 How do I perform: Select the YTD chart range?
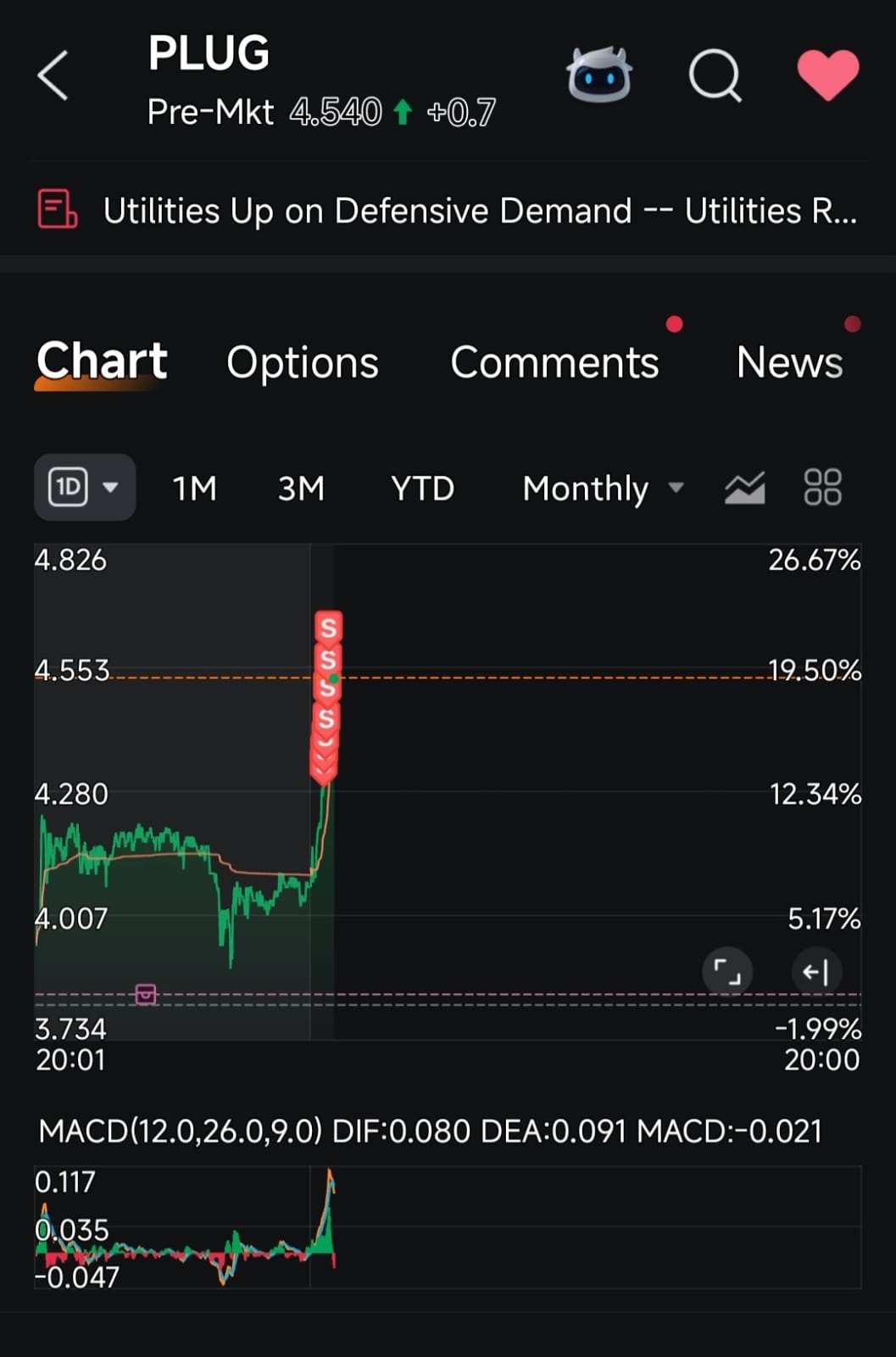tap(422, 489)
